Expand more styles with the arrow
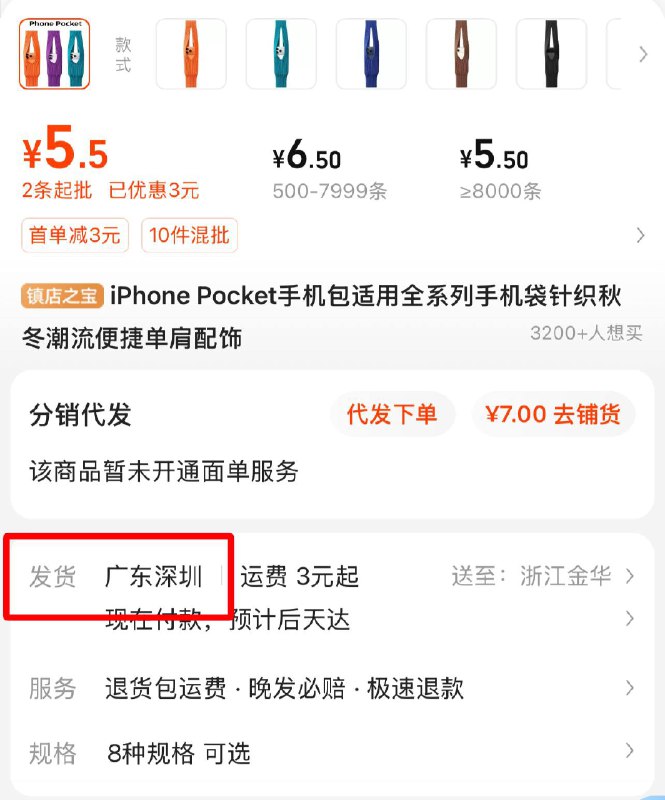665x800 pixels. click(x=642, y=54)
